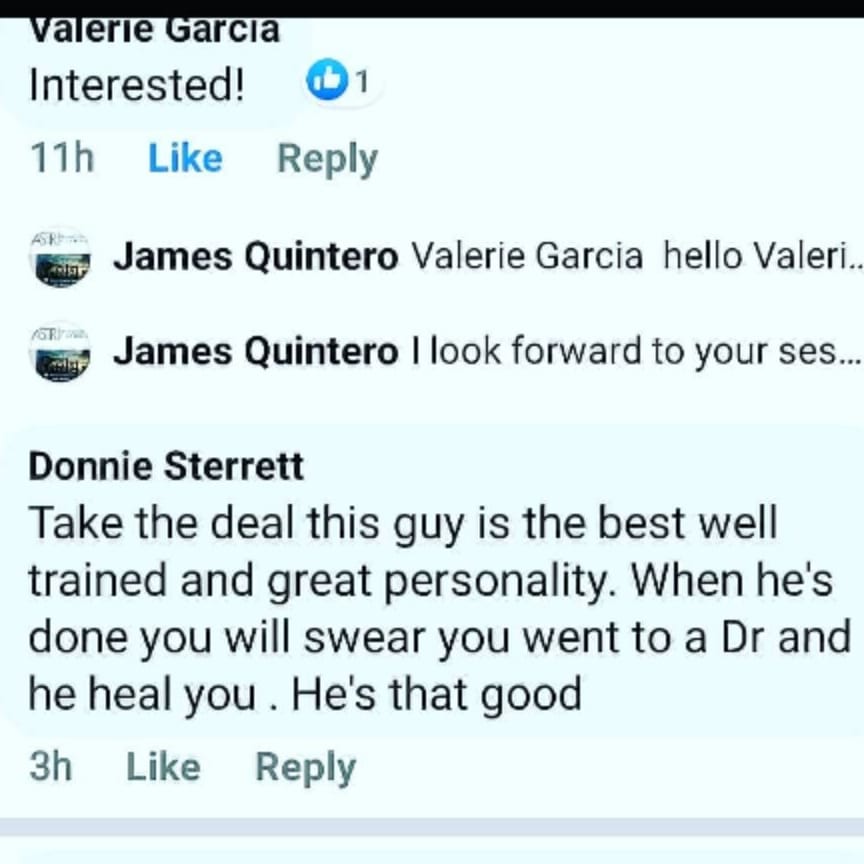This screenshot has width=864, height=864.
Task: Reply to Valerie Garcia's comment
Action: tap(327, 159)
